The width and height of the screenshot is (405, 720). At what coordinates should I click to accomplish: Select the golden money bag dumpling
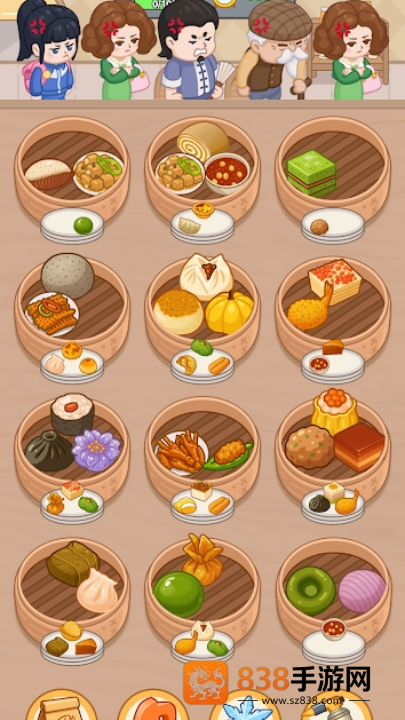point(202,559)
